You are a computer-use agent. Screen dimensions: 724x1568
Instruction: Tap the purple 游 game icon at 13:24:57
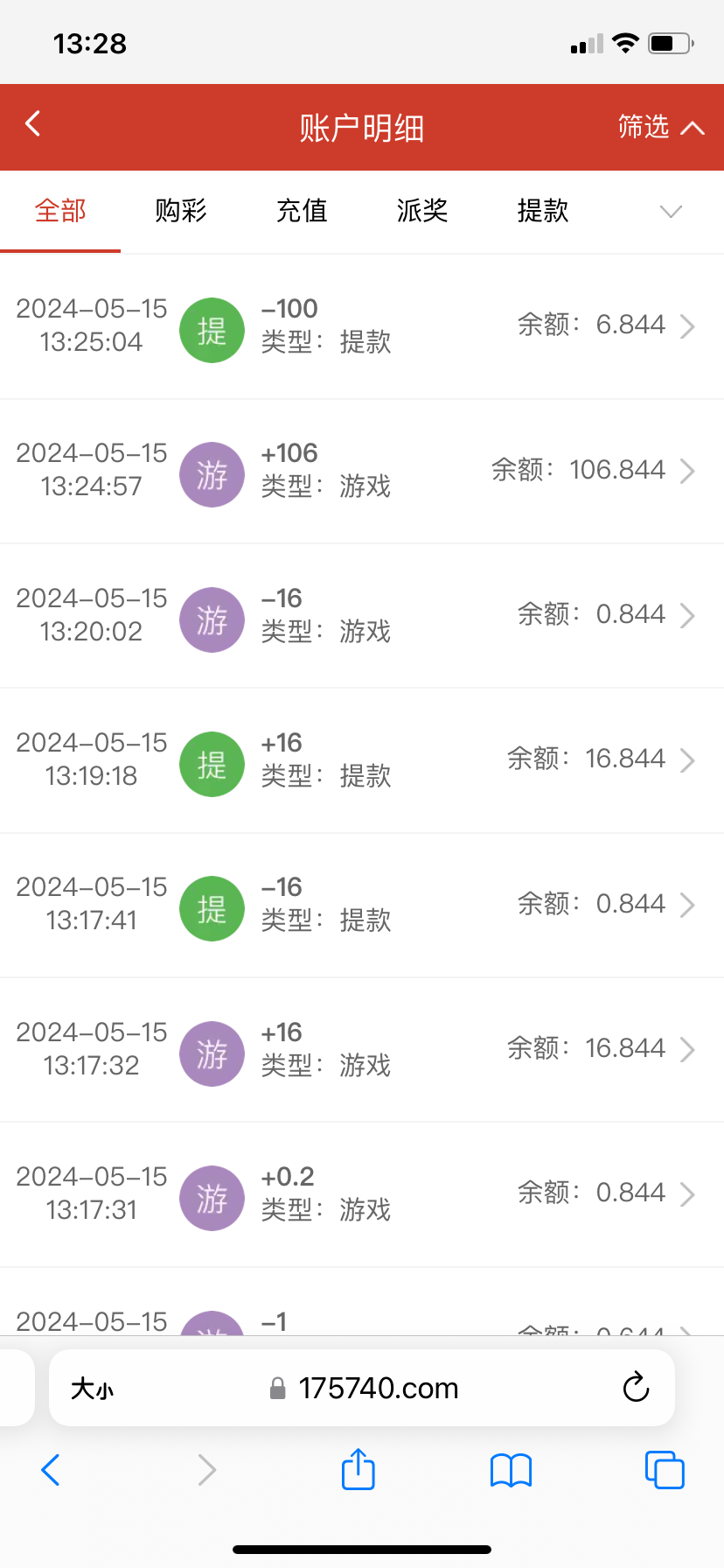tap(212, 474)
